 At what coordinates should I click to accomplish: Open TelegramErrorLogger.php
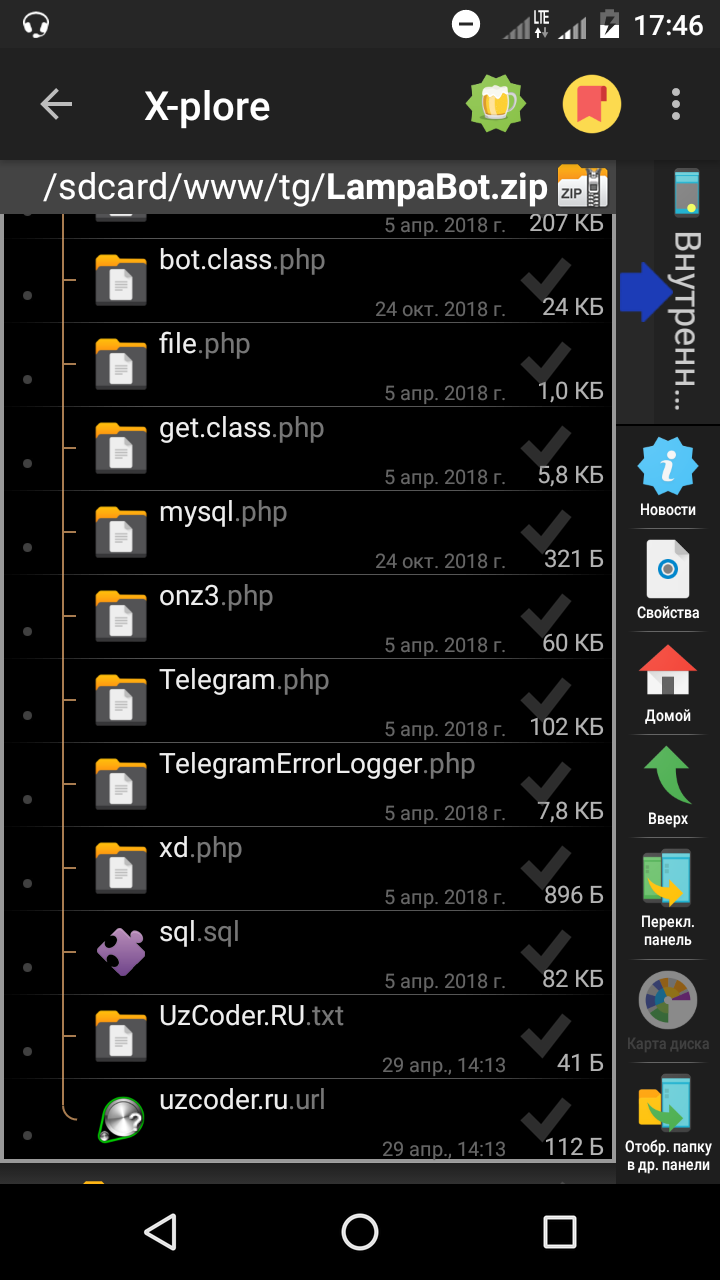317,765
